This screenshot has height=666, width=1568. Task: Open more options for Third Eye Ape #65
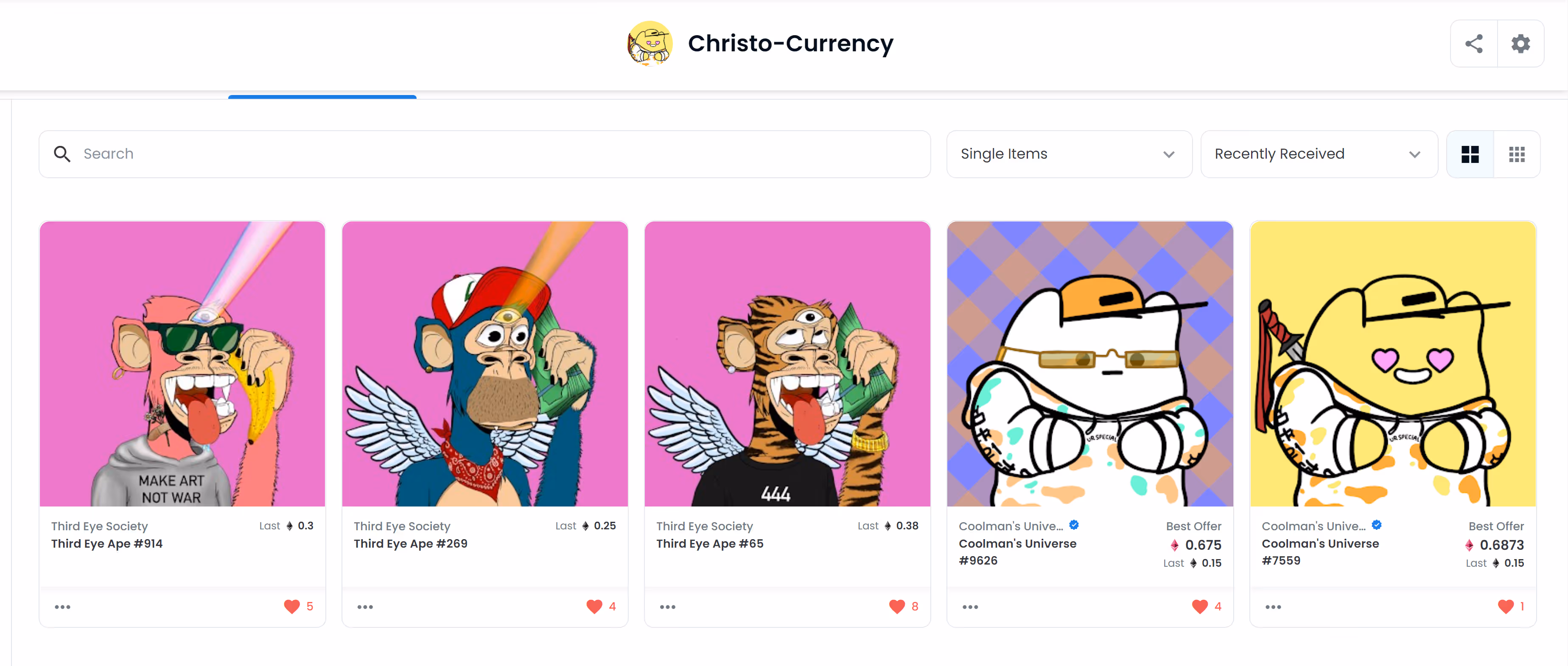pos(668,607)
